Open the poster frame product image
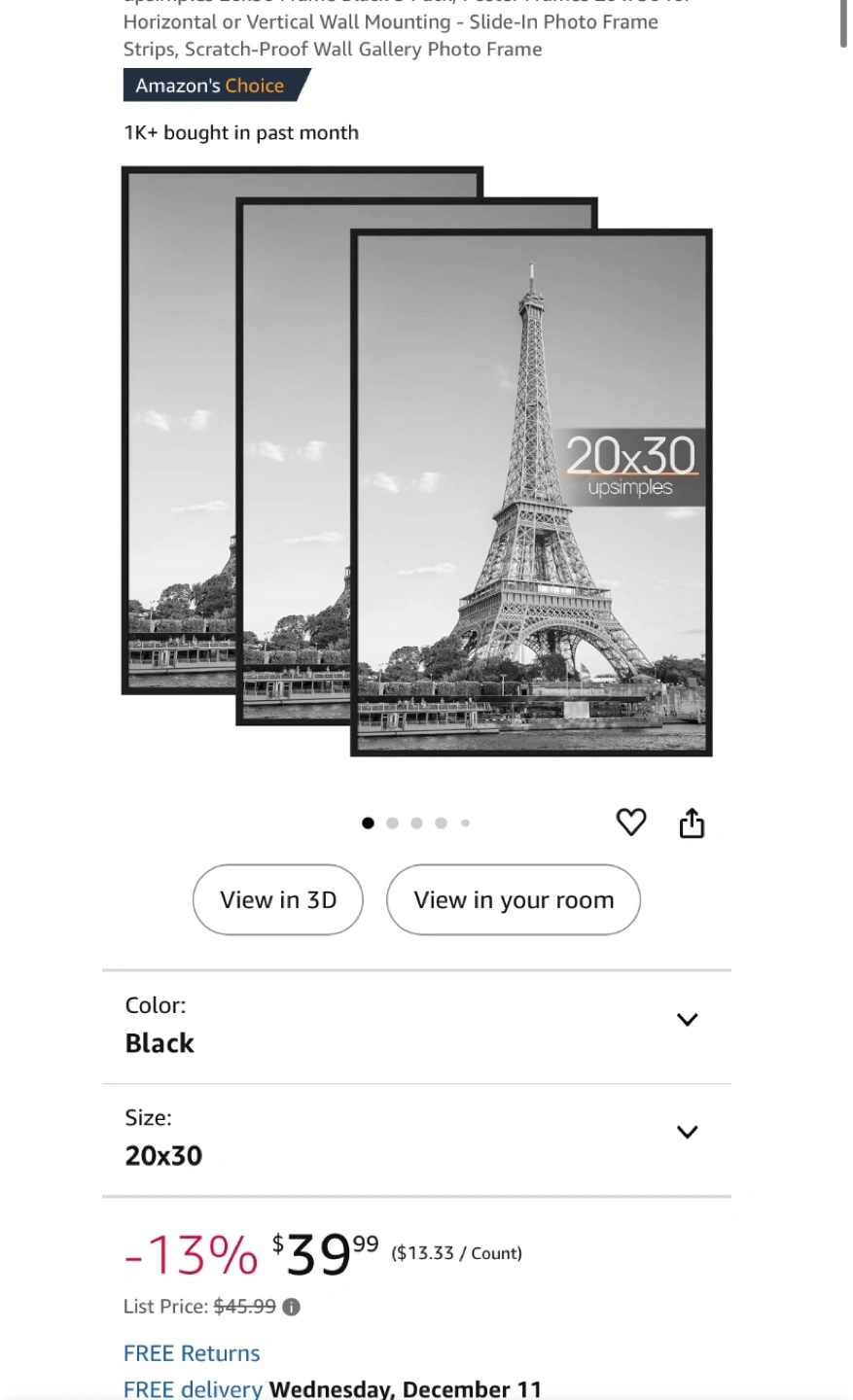Image resolution: width=853 pixels, height=1400 pixels. tap(417, 461)
